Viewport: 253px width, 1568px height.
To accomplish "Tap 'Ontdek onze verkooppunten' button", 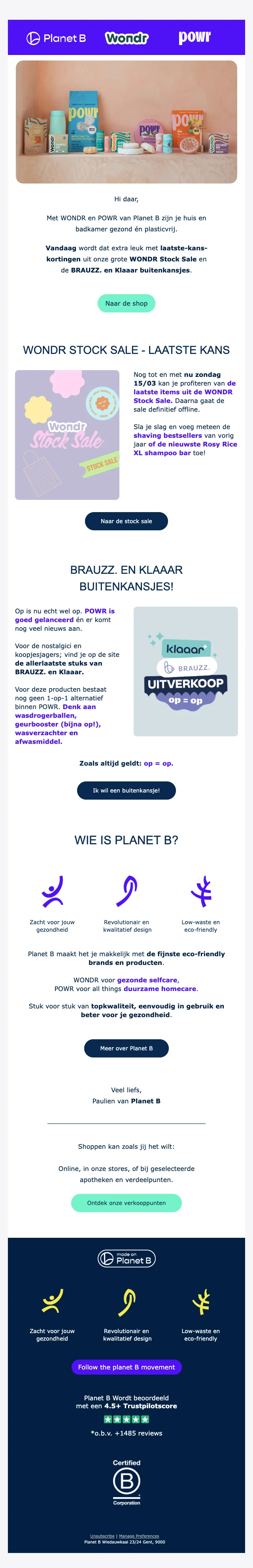I will pyautogui.click(x=126, y=1203).
